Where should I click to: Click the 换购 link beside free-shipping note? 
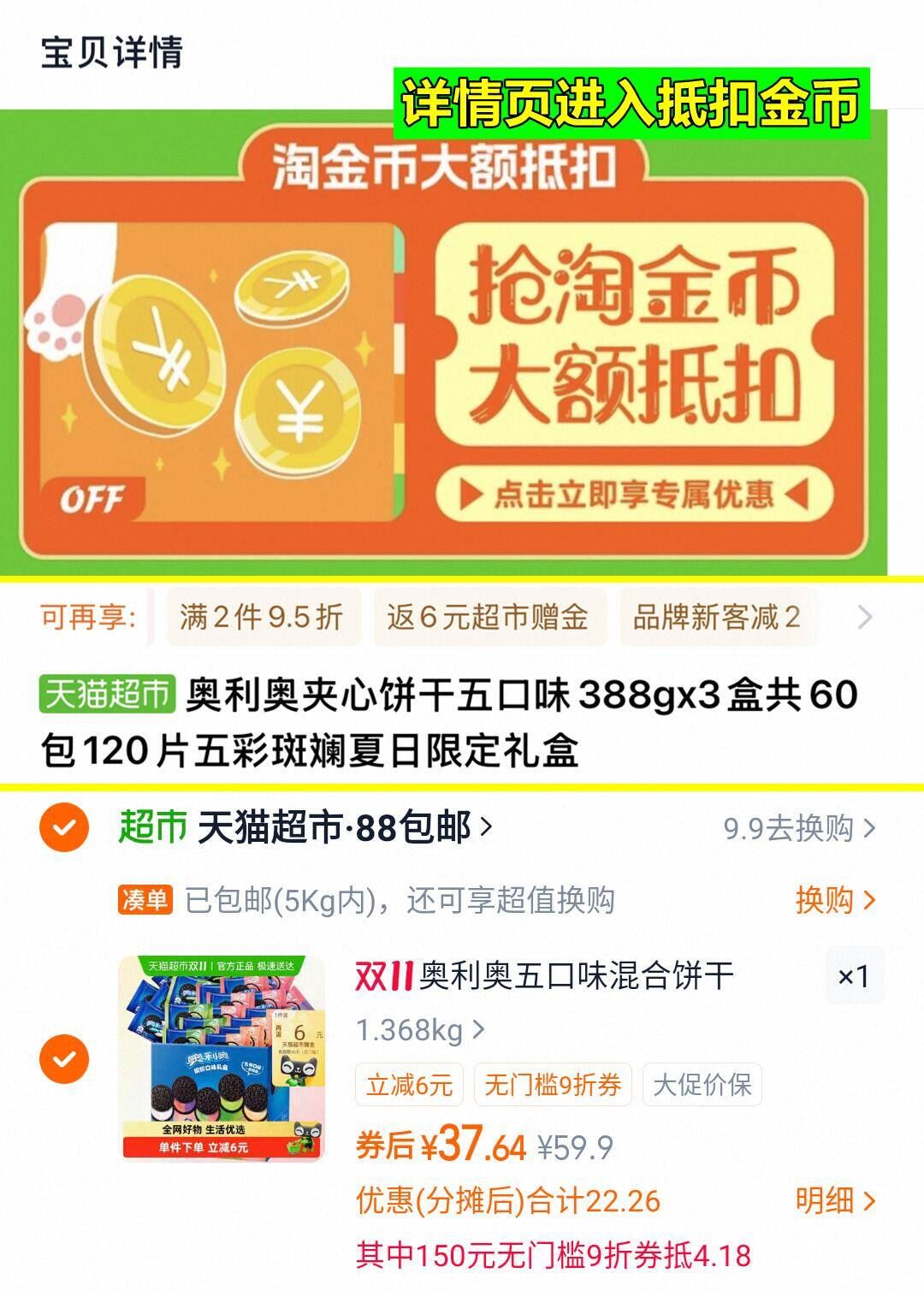834,900
